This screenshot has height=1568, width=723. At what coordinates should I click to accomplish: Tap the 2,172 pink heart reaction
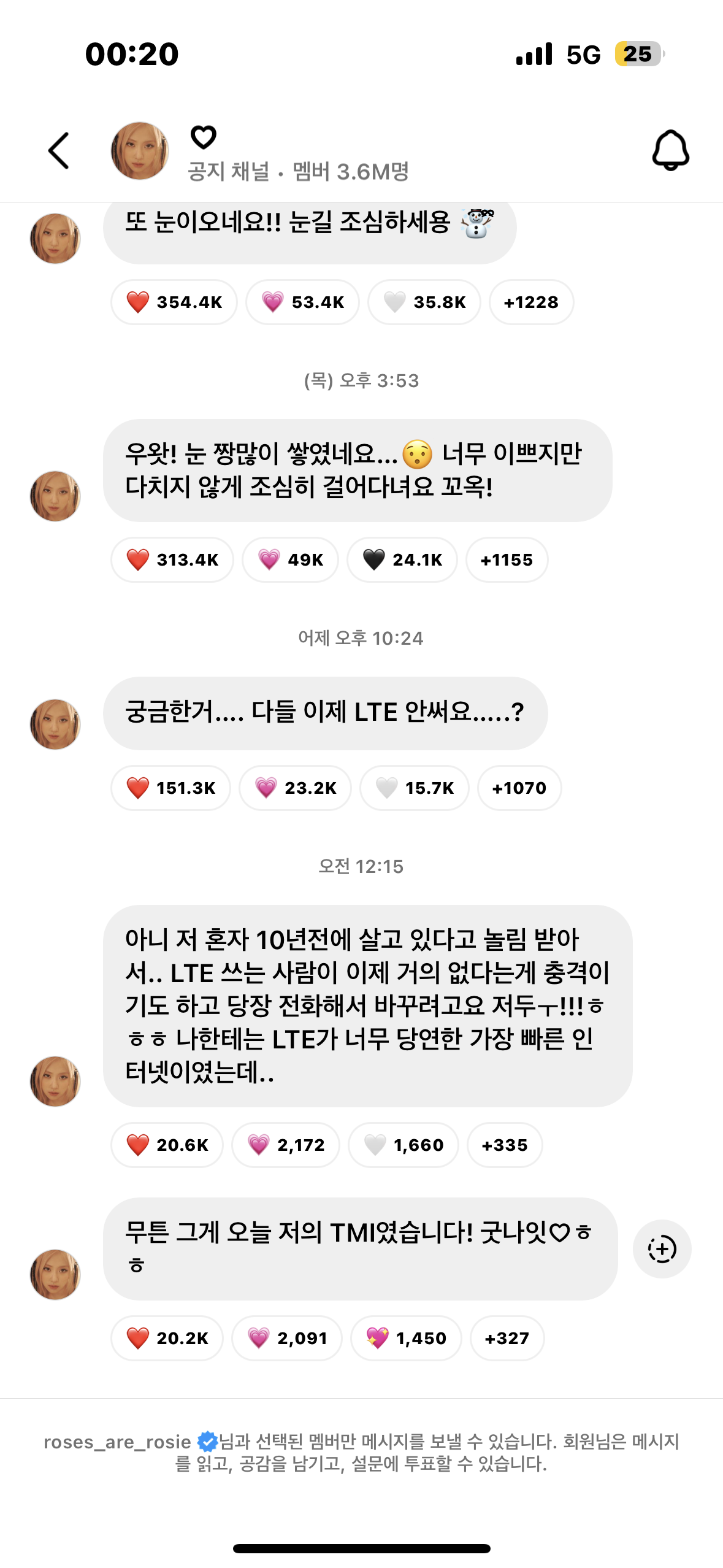(286, 1145)
